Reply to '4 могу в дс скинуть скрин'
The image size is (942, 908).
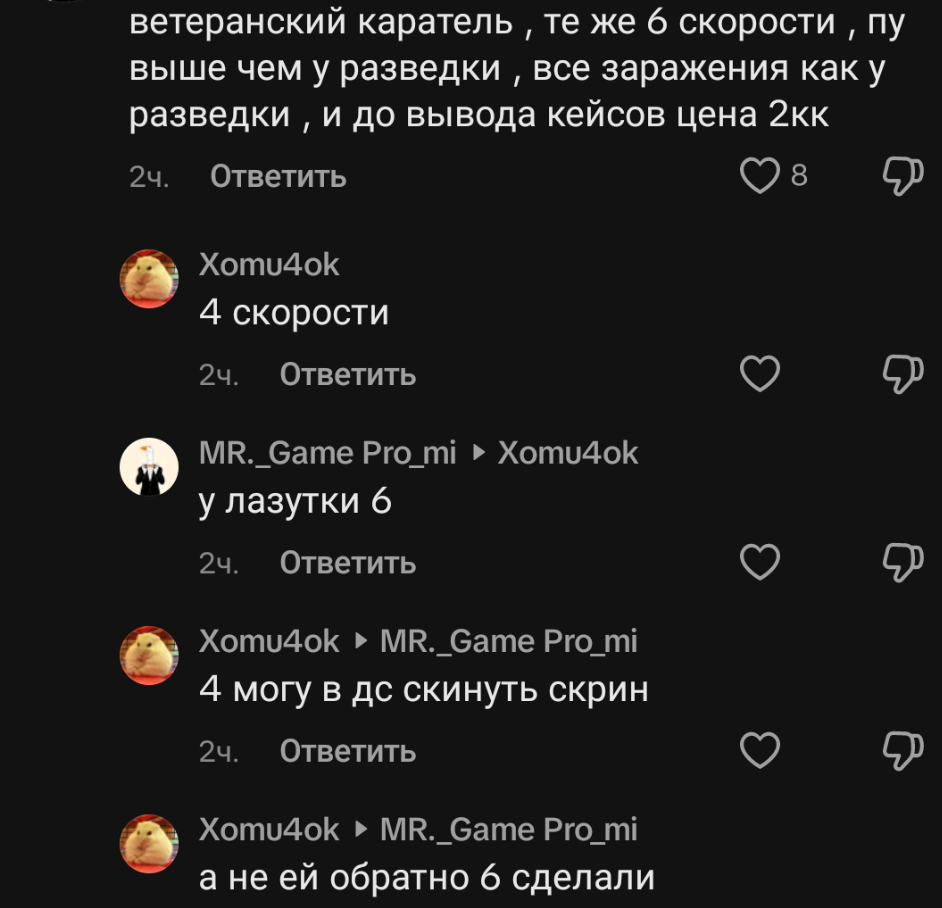[x=347, y=751]
